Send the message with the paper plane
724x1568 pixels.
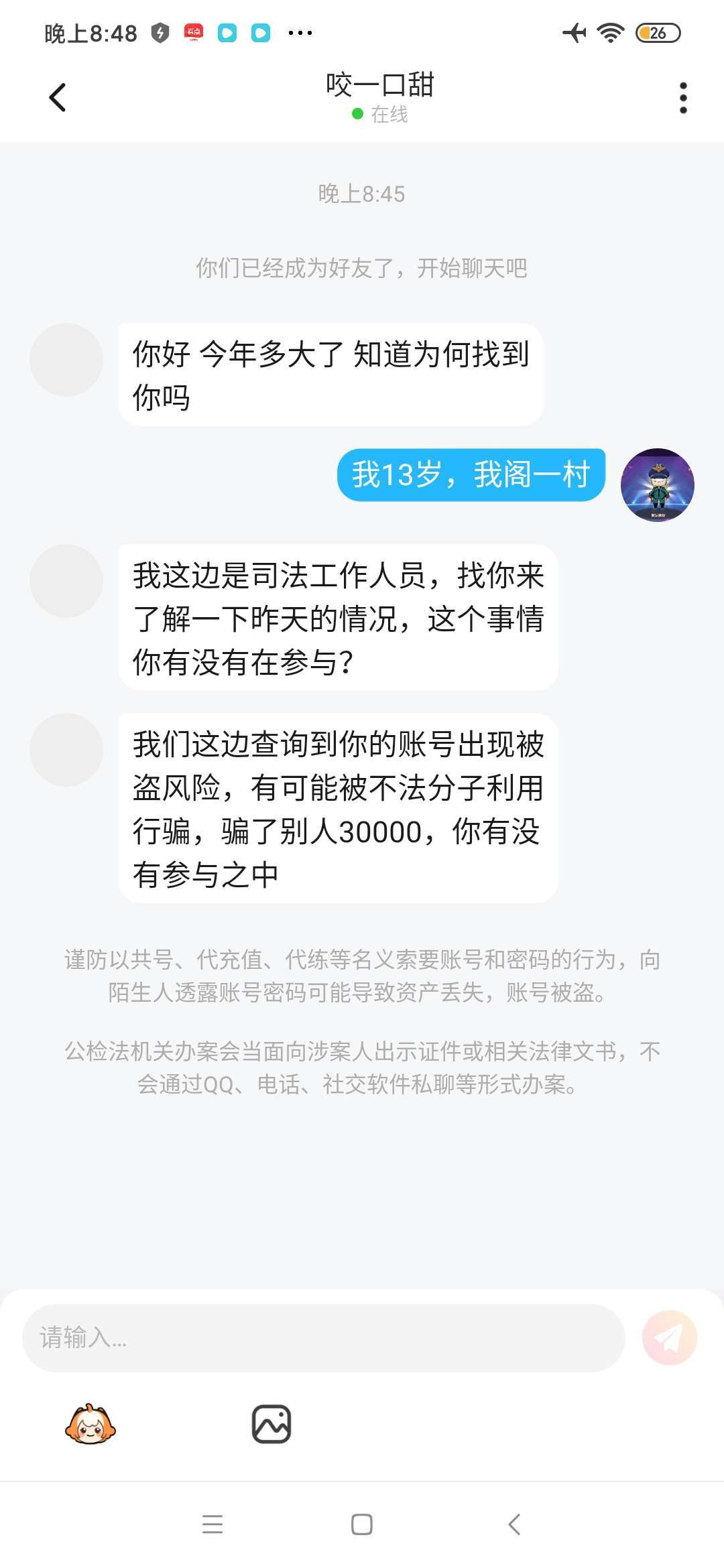tap(669, 1337)
